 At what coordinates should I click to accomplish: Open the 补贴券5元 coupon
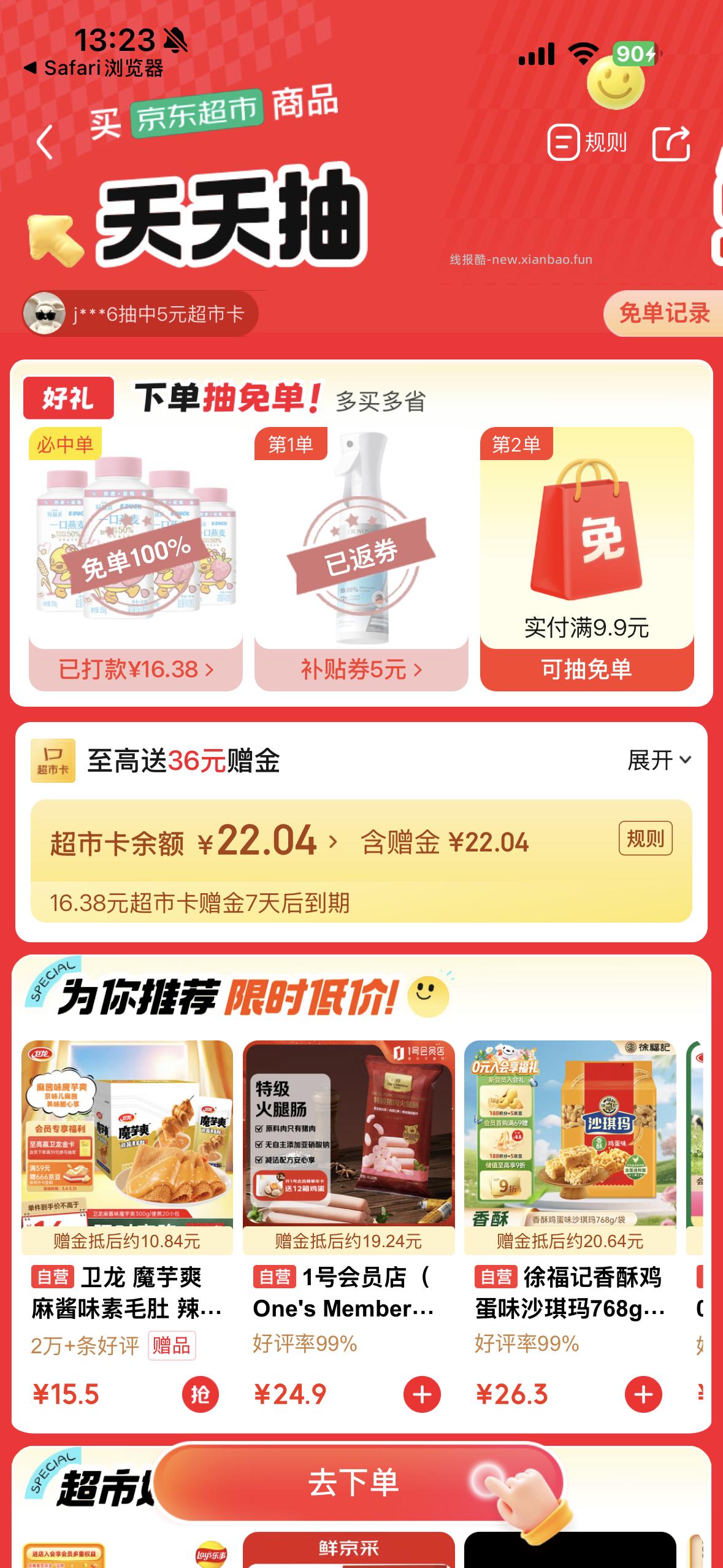coord(361,669)
